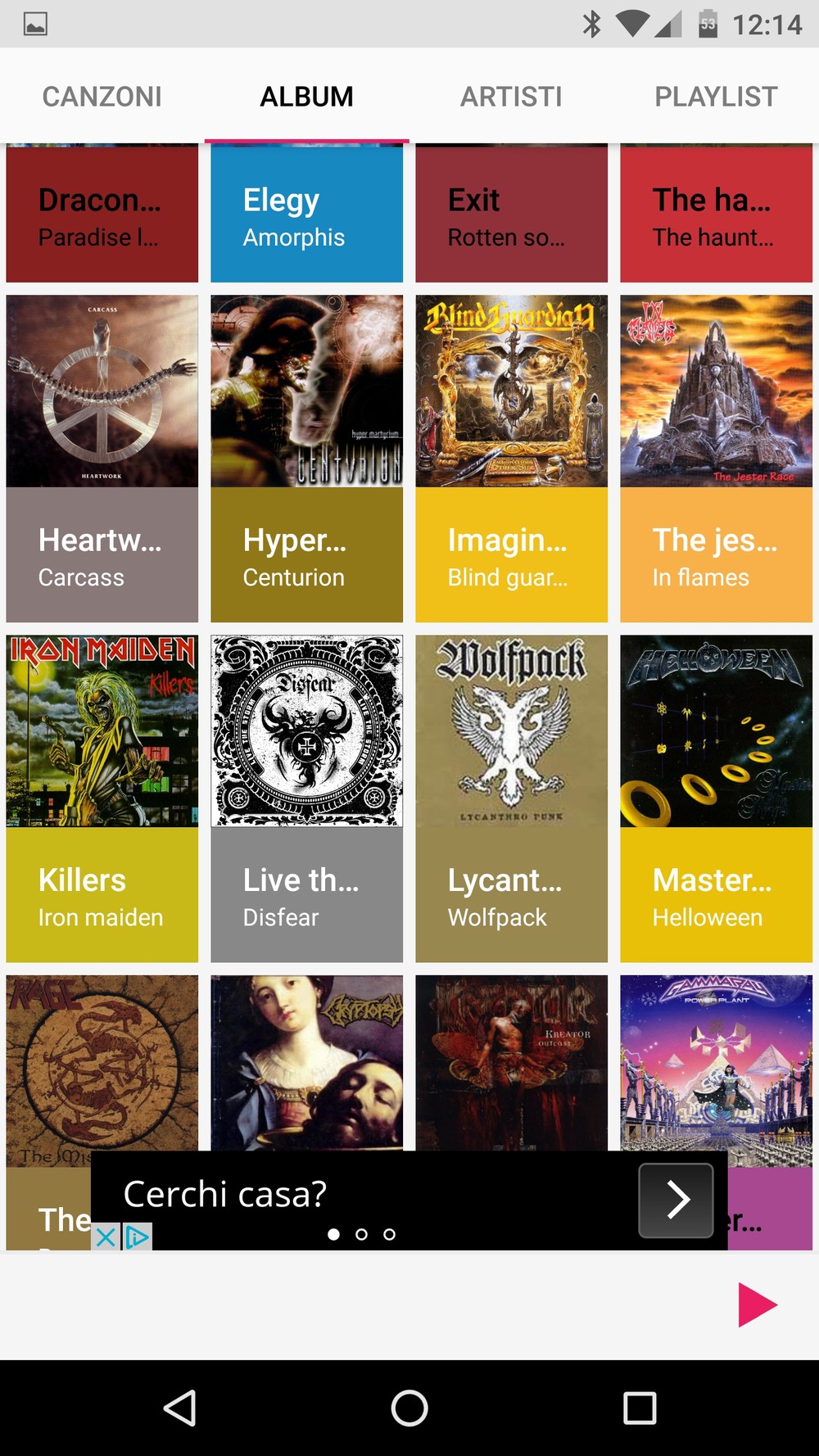Viewport: 819px width, 1456px height.
Task: Start playback with the pink play button
Action: click(756, 1305)
